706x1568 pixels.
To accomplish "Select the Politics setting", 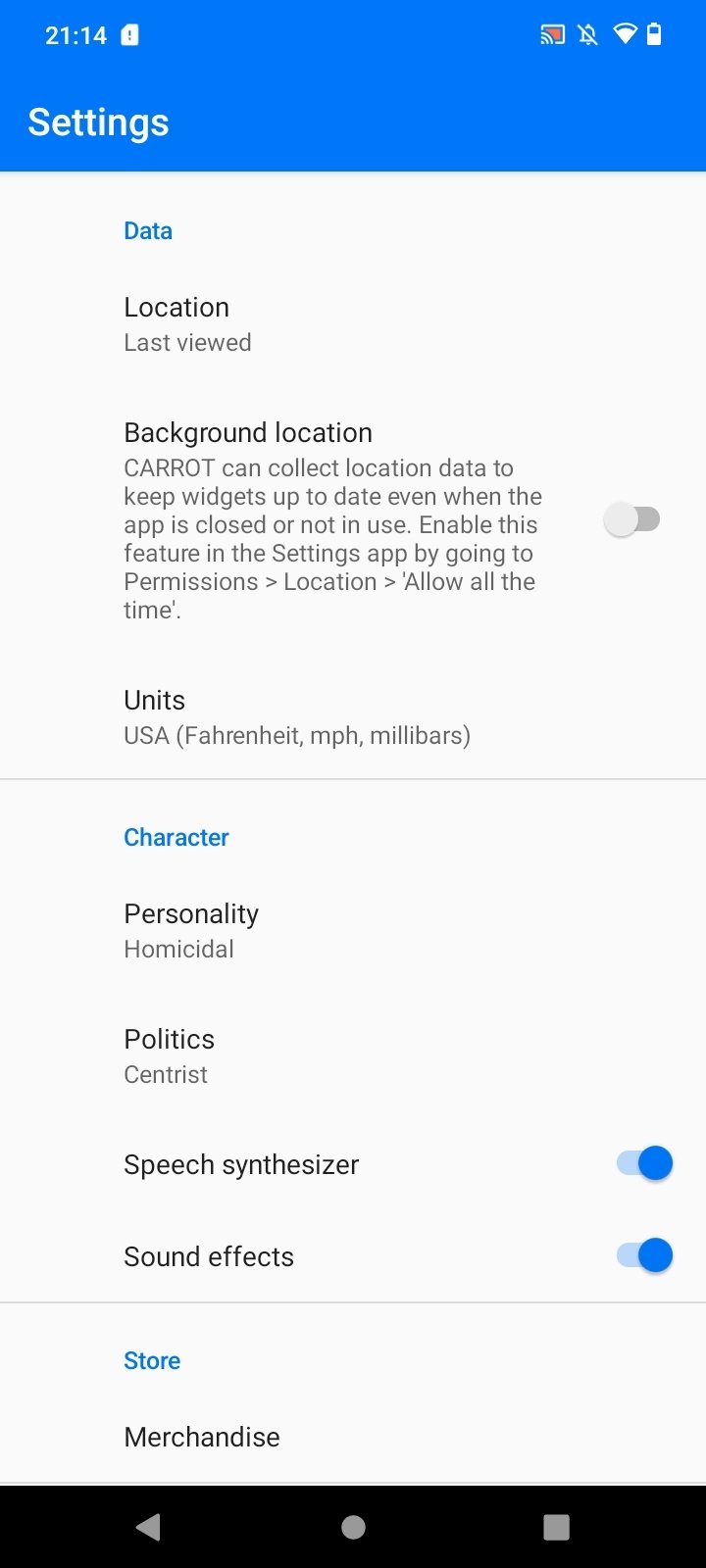I will pyautogui.click(x=353, y=1056).
